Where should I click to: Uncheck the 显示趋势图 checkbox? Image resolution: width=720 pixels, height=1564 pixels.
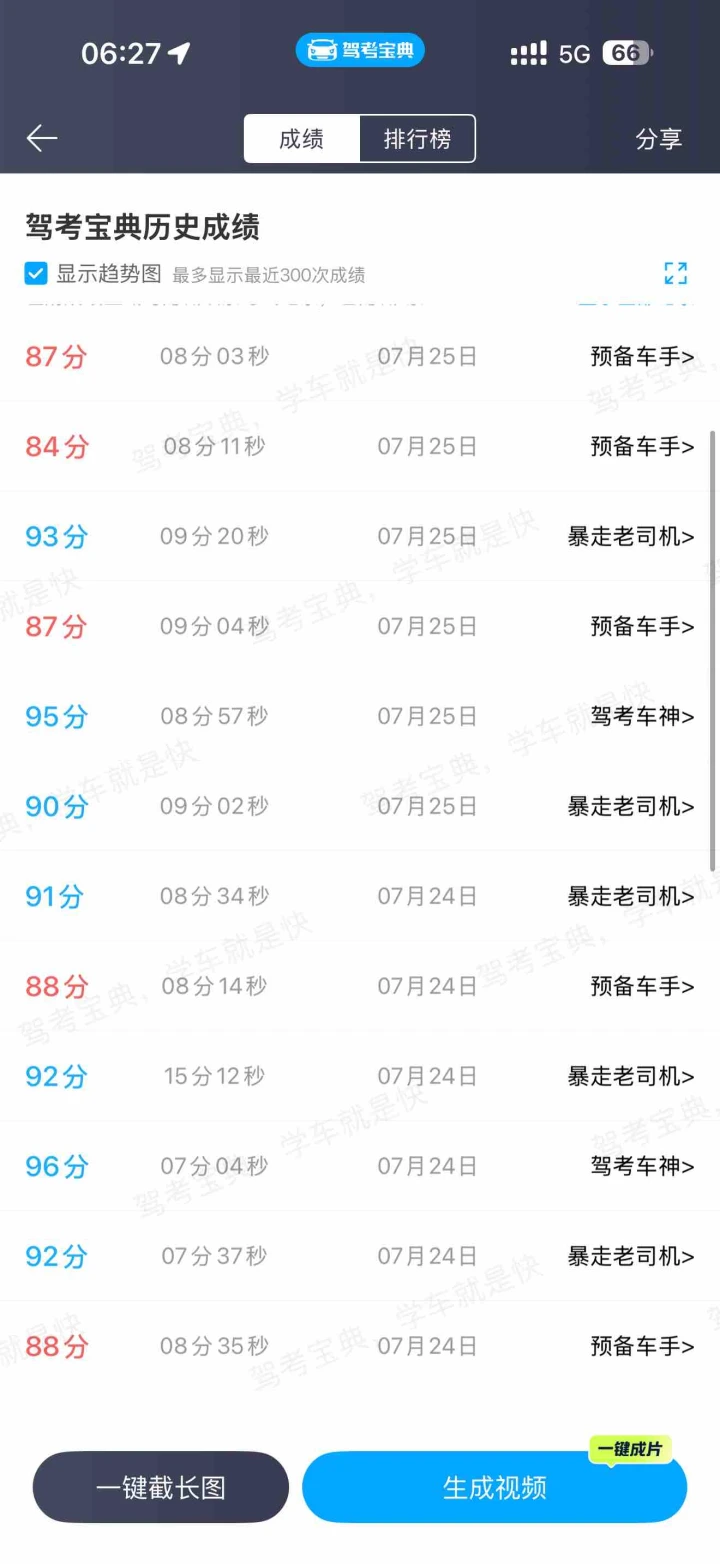click(36, 273)
